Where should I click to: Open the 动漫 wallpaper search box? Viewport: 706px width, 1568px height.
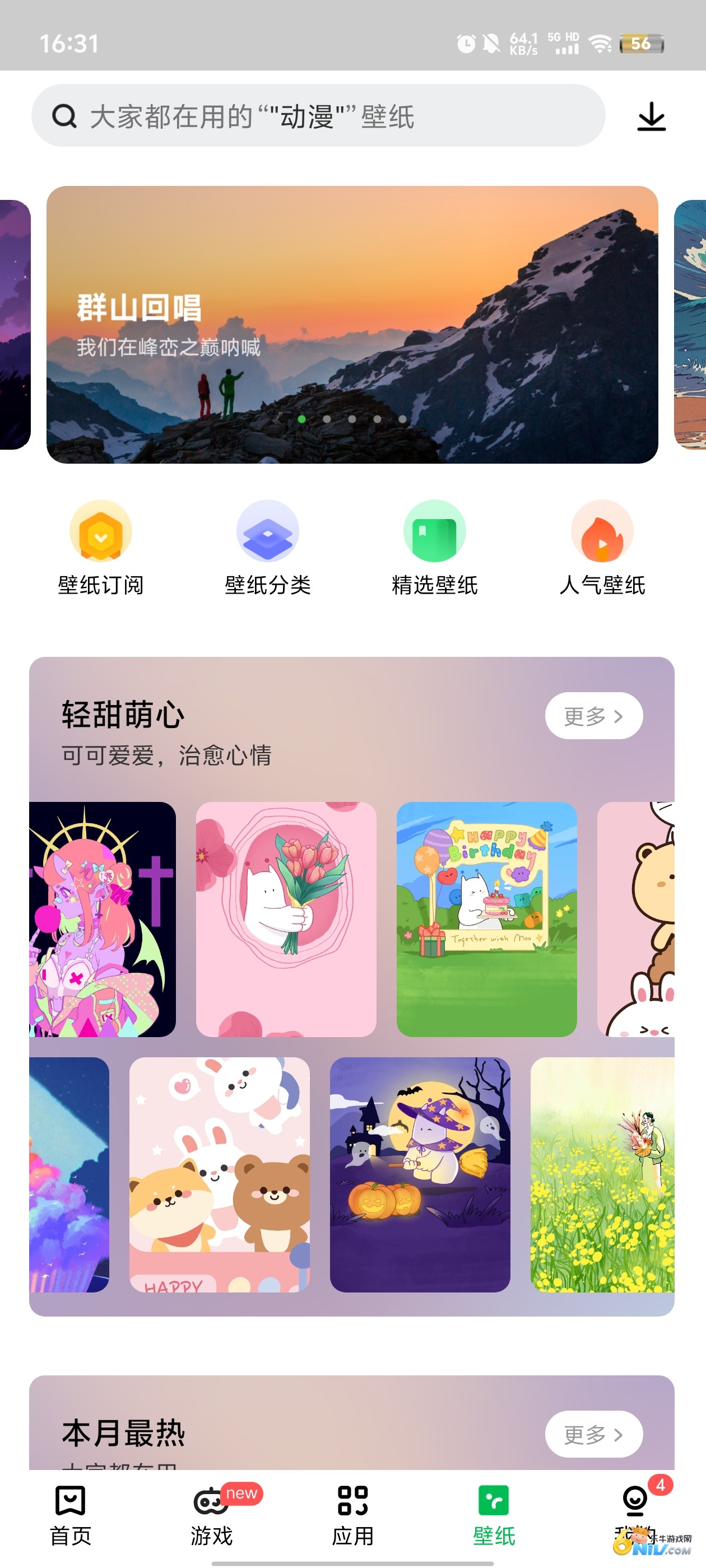(317, 116)
